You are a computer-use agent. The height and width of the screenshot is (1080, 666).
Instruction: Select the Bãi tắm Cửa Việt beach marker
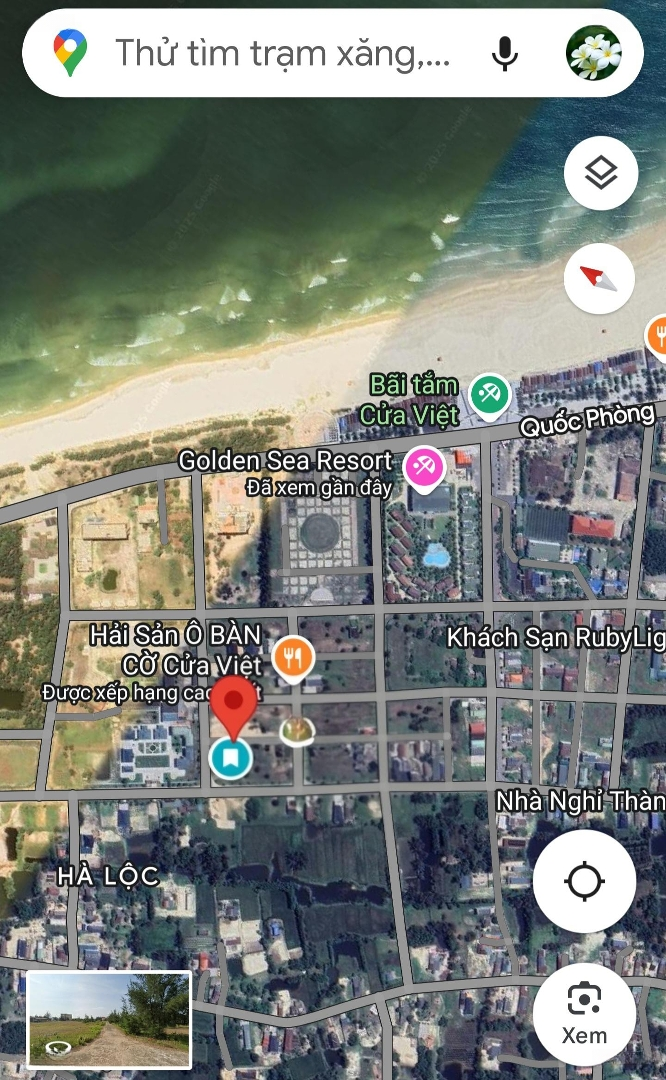pos(490,394)
